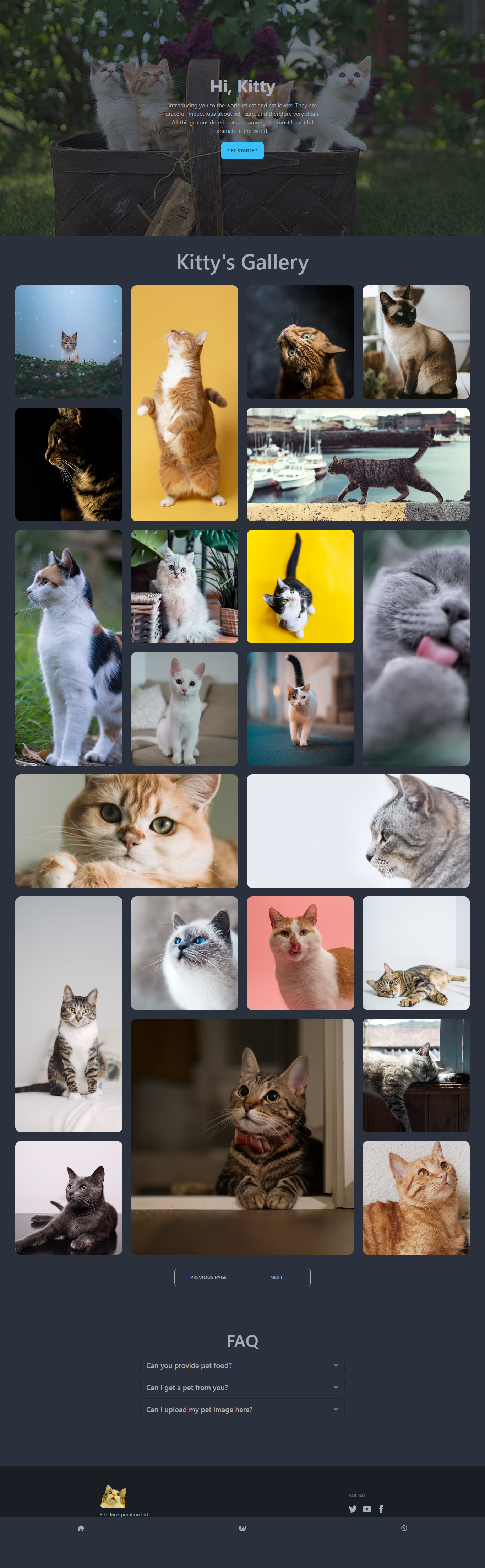Expand "Can I upload my pet image here?"
Screen dimensions: 485x1568
(x=242, y=1409)
